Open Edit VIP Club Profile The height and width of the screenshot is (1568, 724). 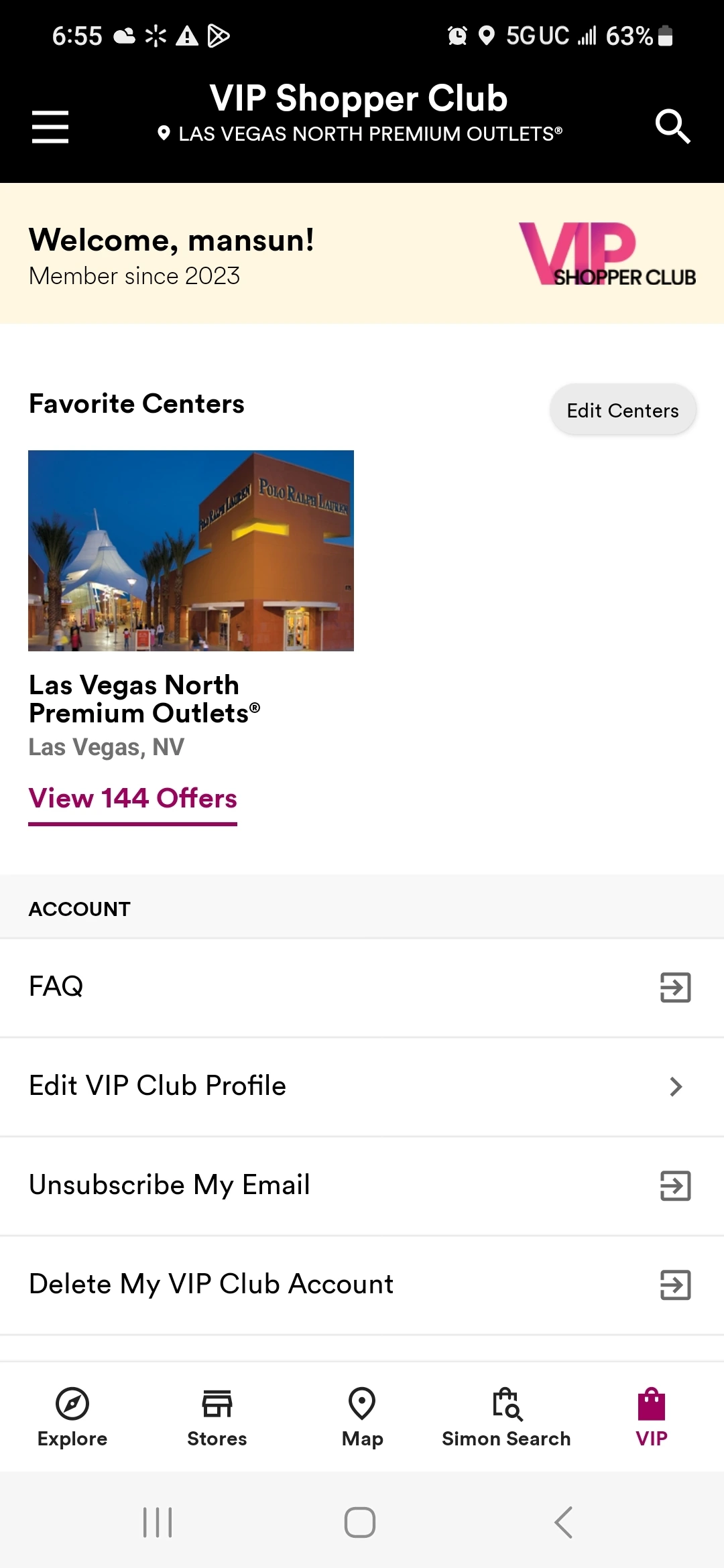pyautogui.click(x=362, y=1086)
